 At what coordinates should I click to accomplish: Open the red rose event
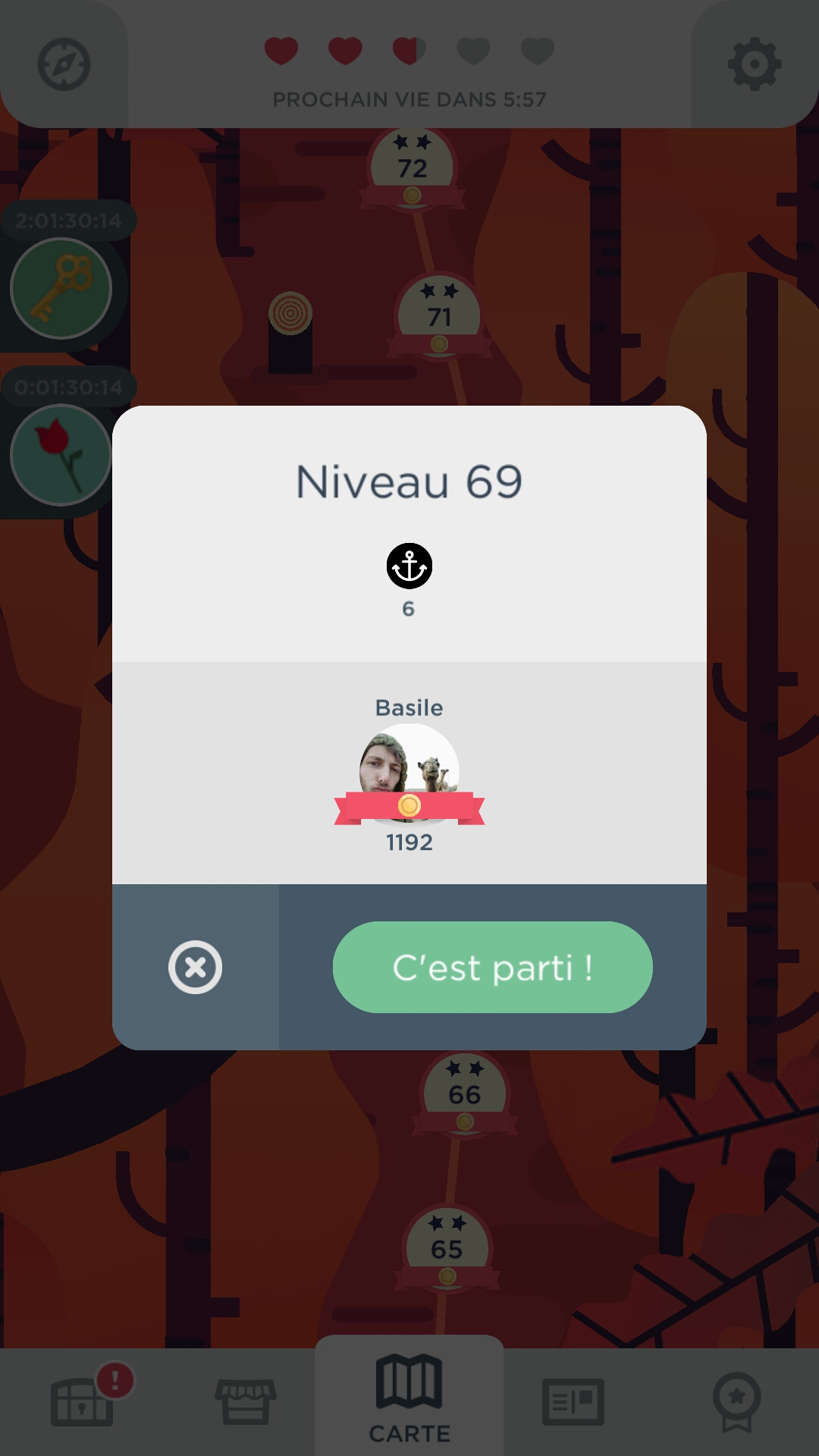click(61, 455)
